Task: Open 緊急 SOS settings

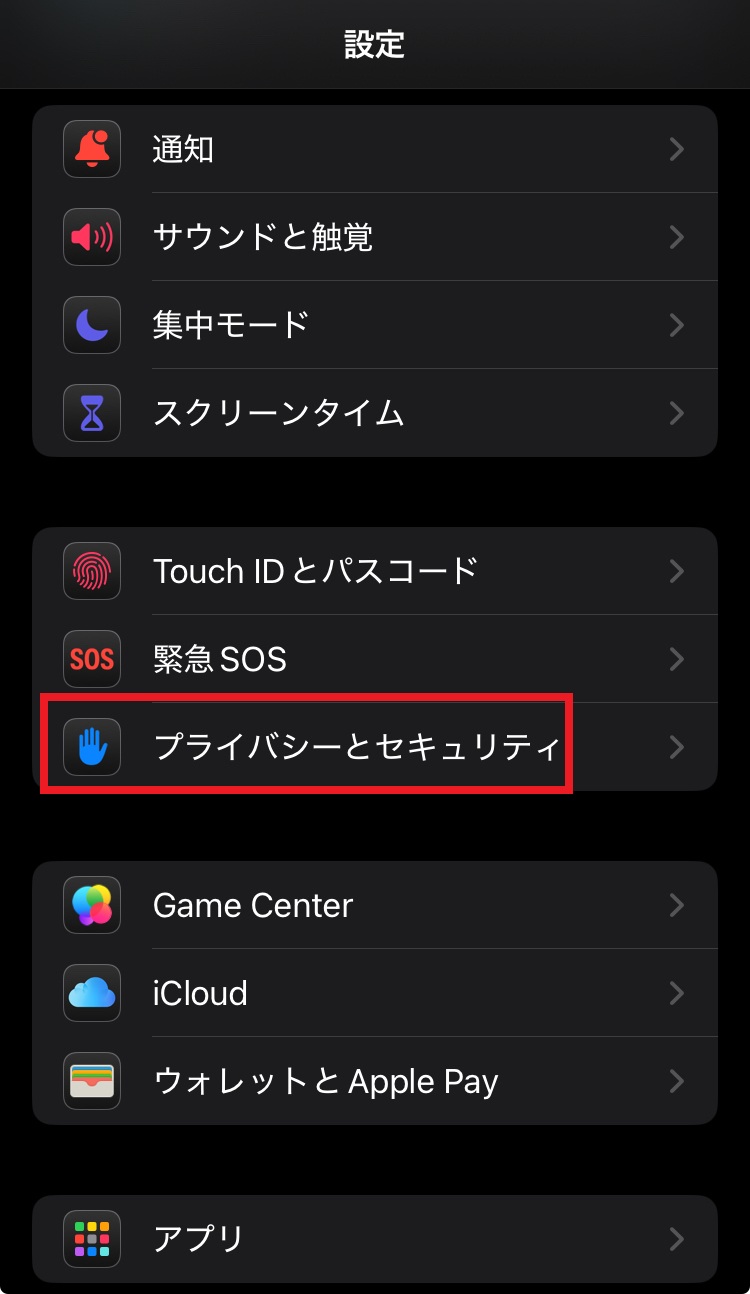Action: click(374, 659)
